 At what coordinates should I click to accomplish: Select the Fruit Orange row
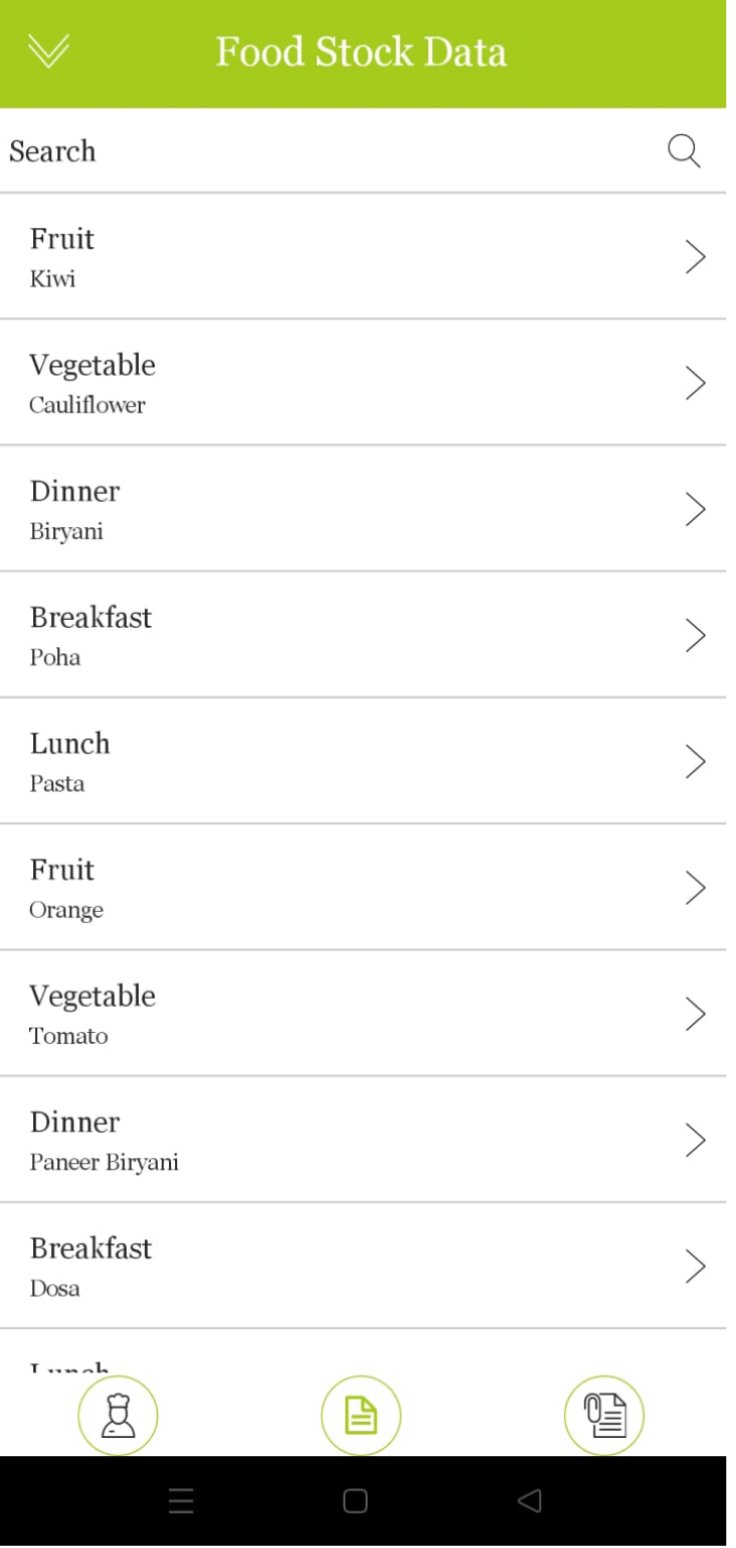click(x=363, y=887)
